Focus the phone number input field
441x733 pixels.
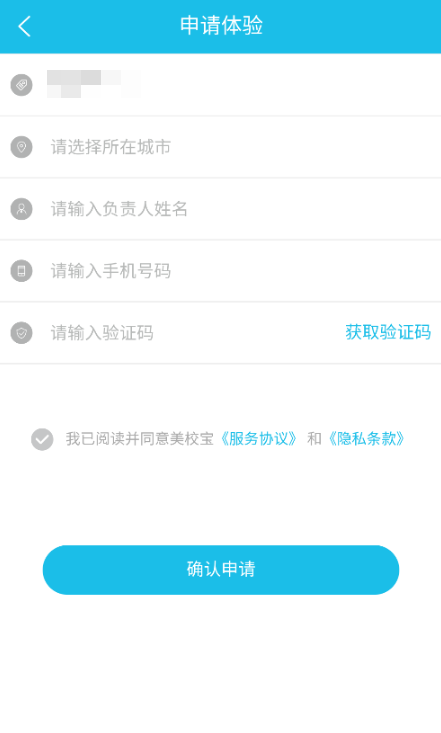pyautogui.click(x=220, y=271)
